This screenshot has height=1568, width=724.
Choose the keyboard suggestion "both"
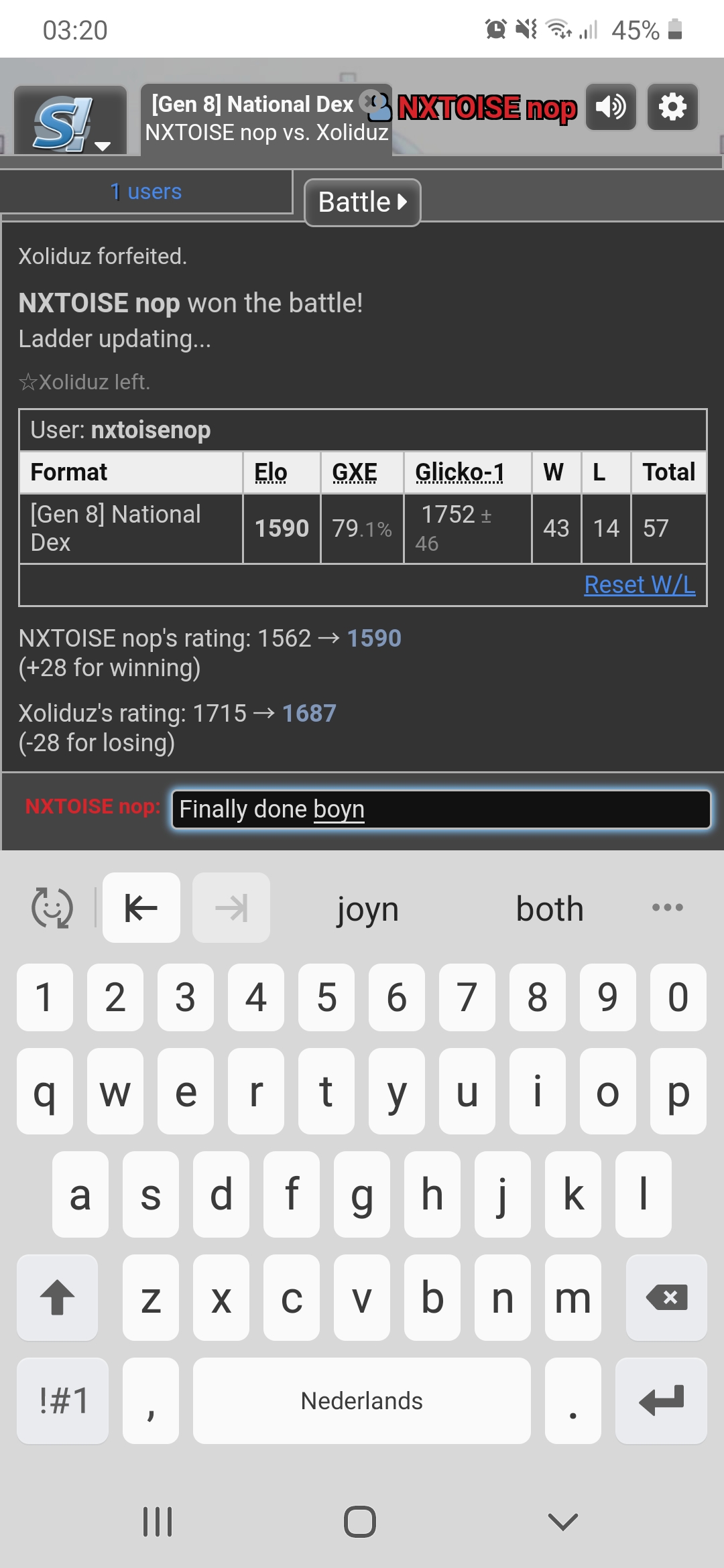pyautogui.click(x=550, y=909)
